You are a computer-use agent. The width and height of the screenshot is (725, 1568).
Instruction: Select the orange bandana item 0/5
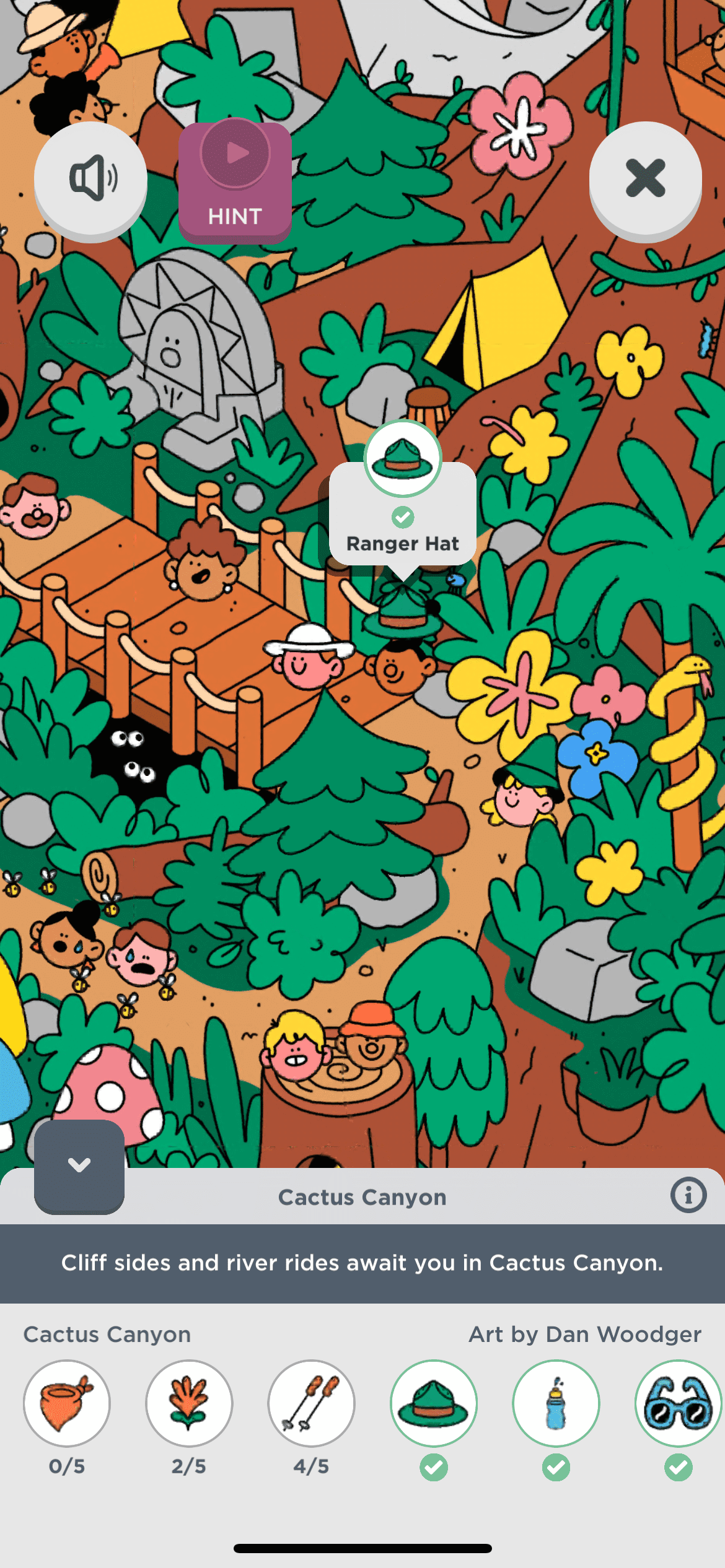pos(67,1403)
